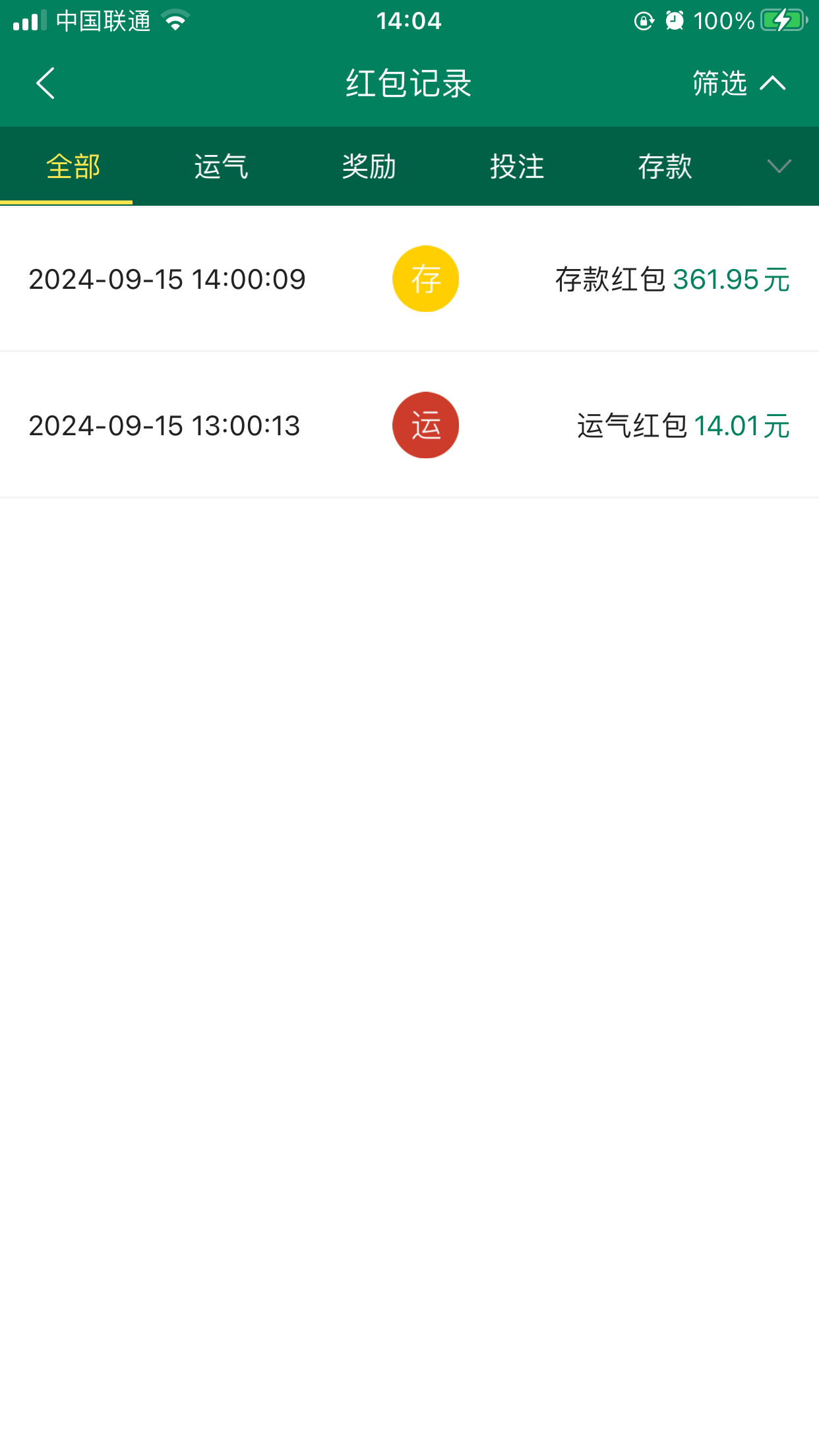Switch to the 运气 tab
The height and width of the screenshot is (1456, 819).
click(x=221, y=166)
